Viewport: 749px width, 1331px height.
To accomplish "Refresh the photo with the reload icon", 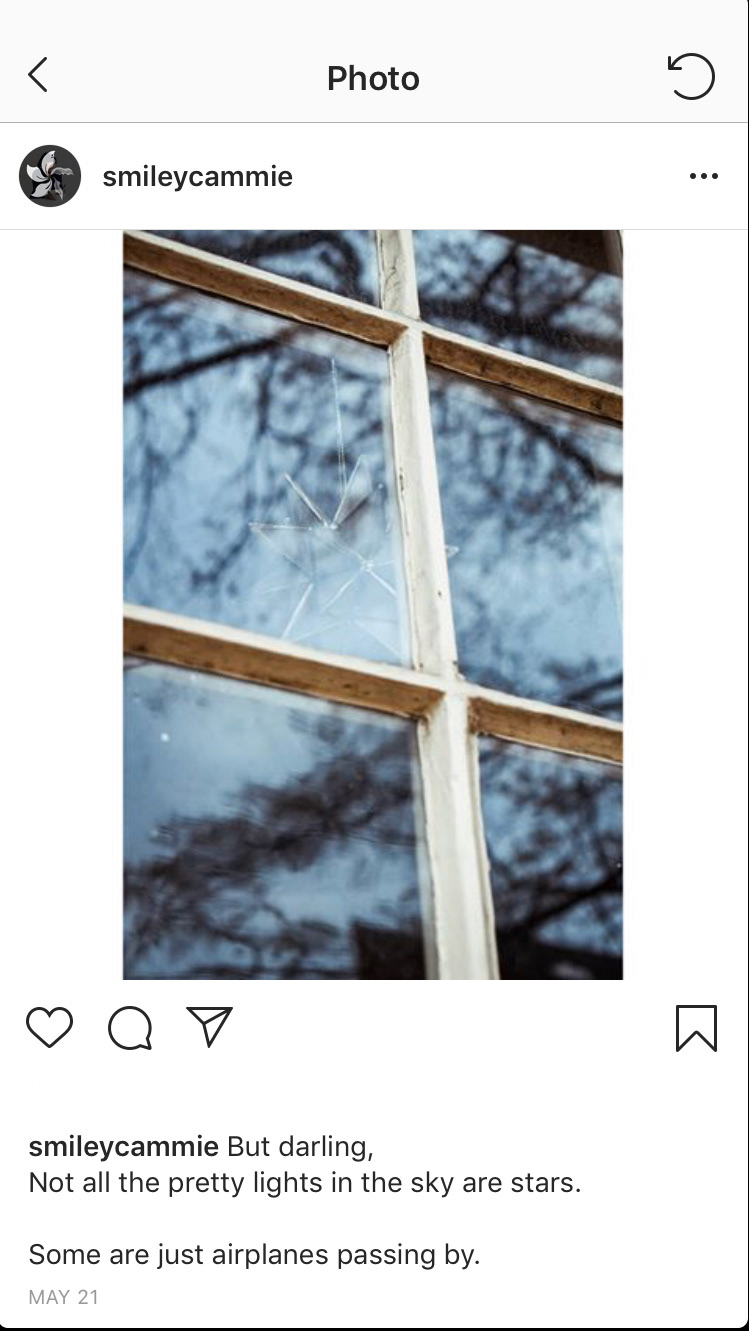I will (x=691, y=76).
